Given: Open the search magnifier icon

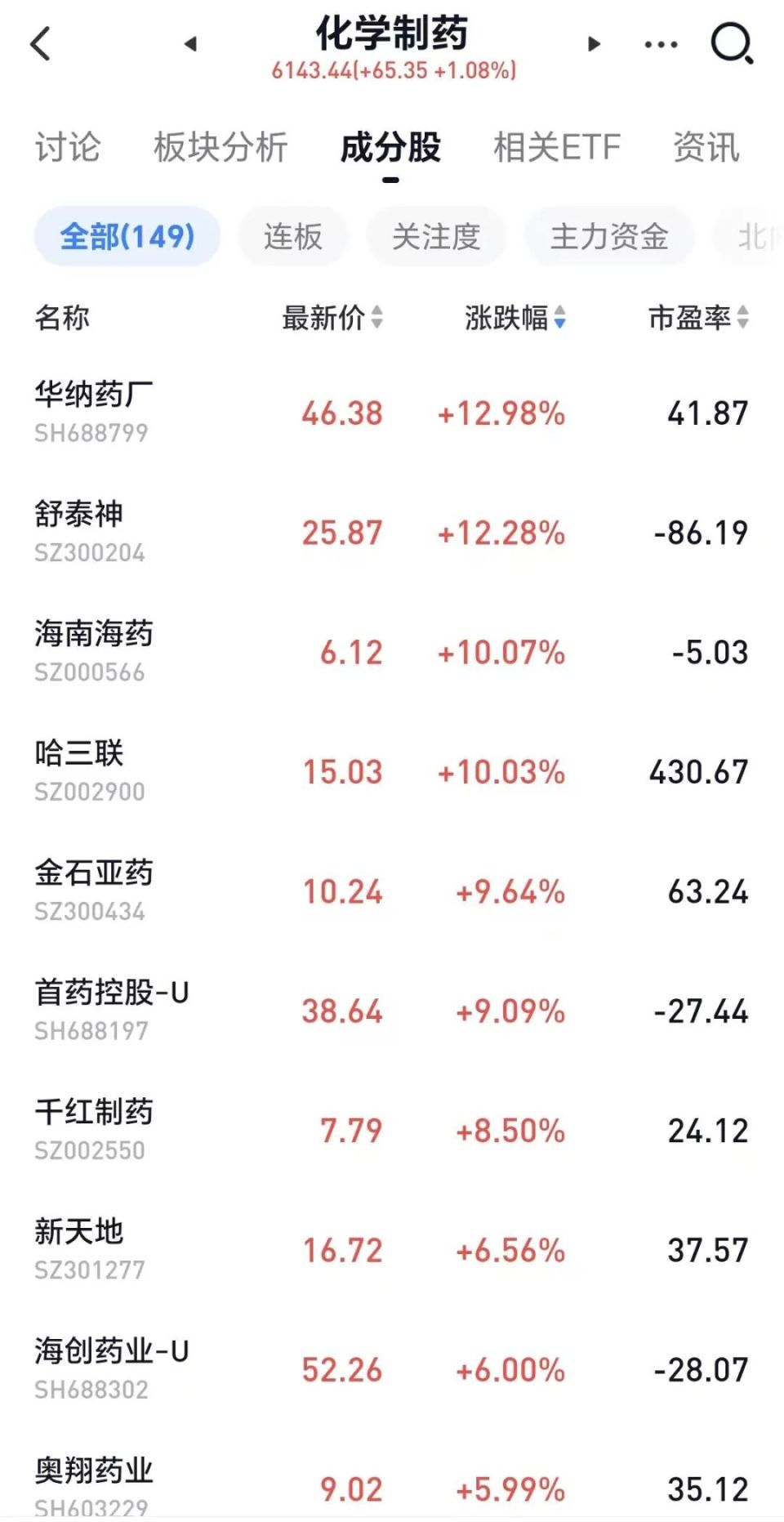Looking at the screenshot, I should 732,43.
